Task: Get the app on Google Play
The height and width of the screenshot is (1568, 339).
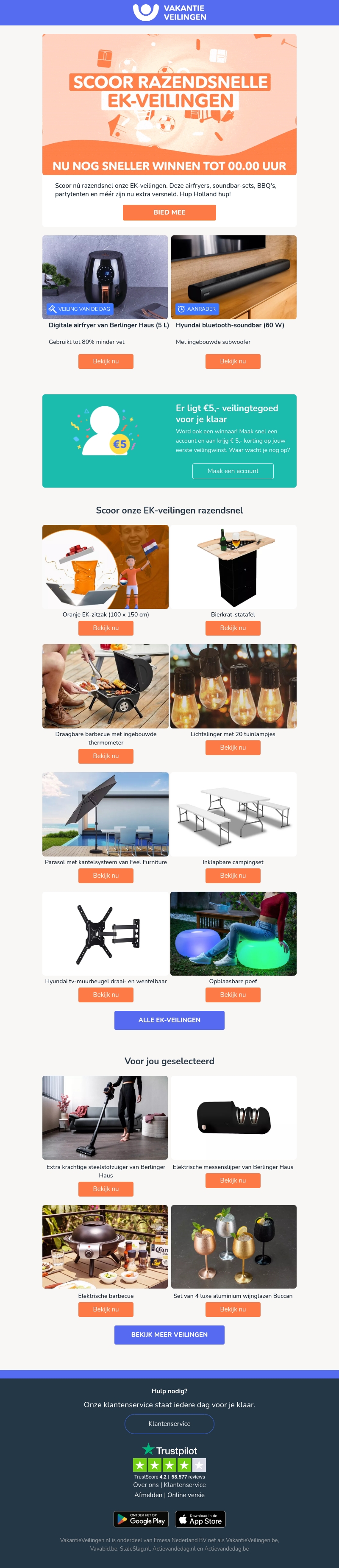Action: click(141, 1519)
